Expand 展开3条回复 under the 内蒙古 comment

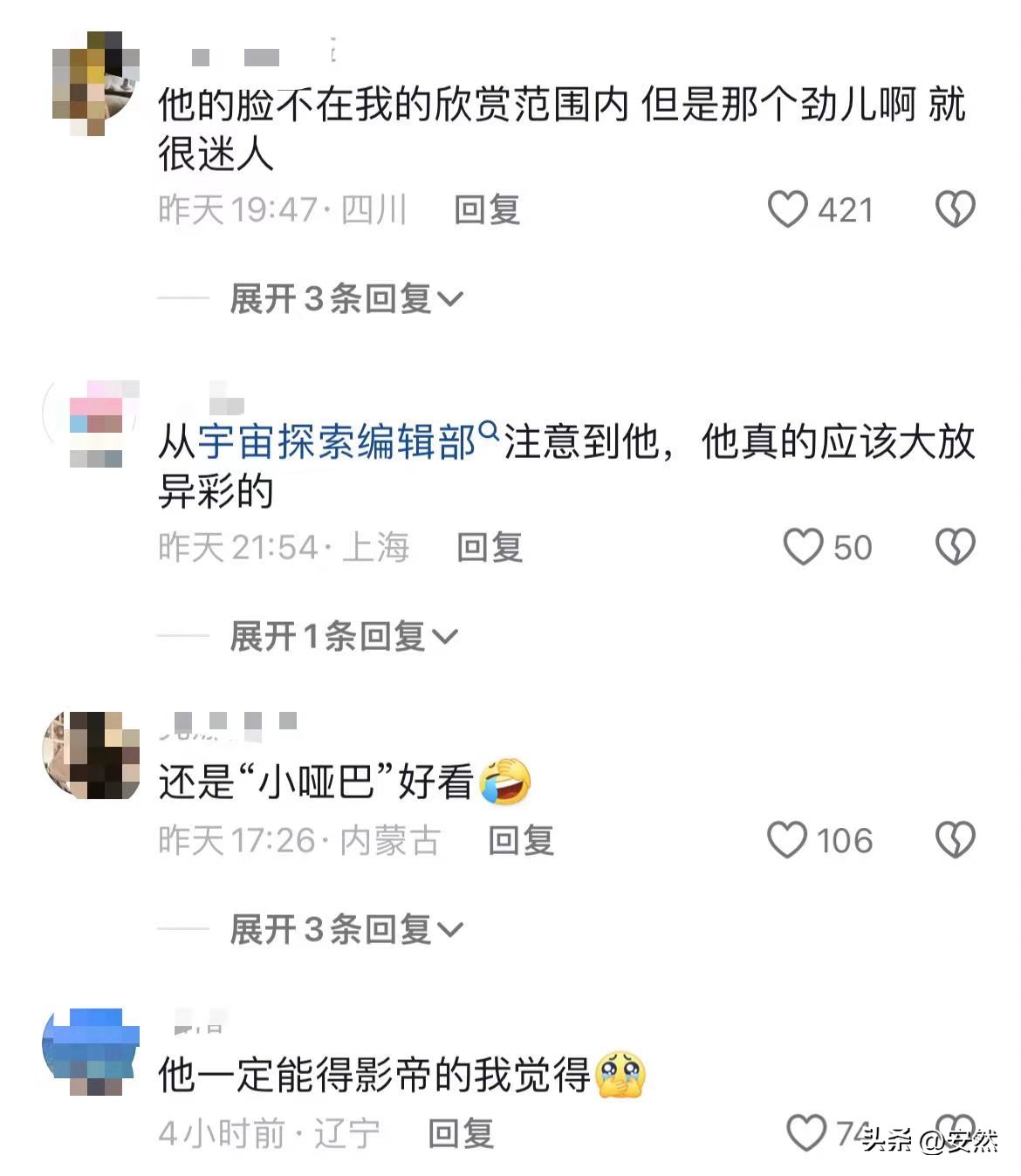click(x=346, y=930)
